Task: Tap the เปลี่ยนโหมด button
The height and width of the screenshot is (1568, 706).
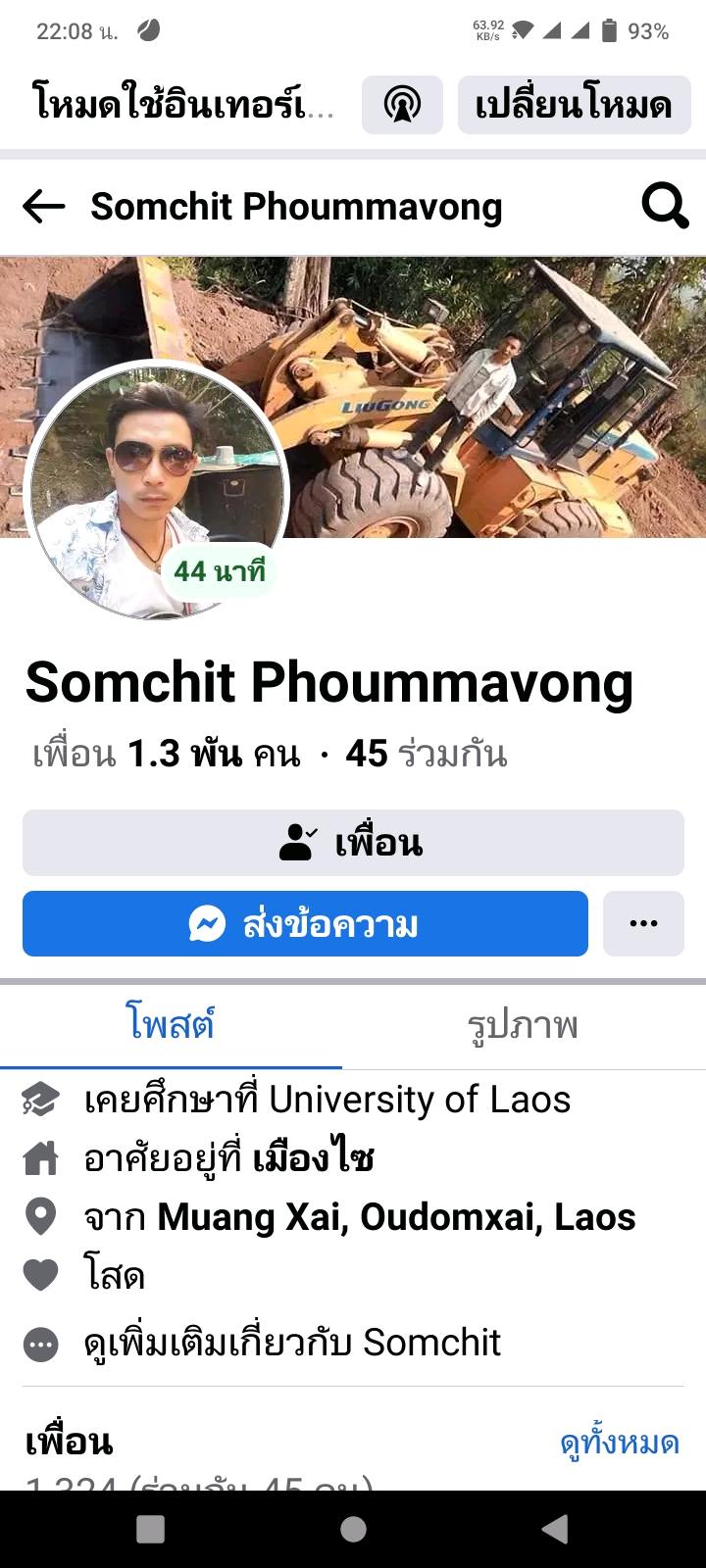Action: tap(574, 106)
